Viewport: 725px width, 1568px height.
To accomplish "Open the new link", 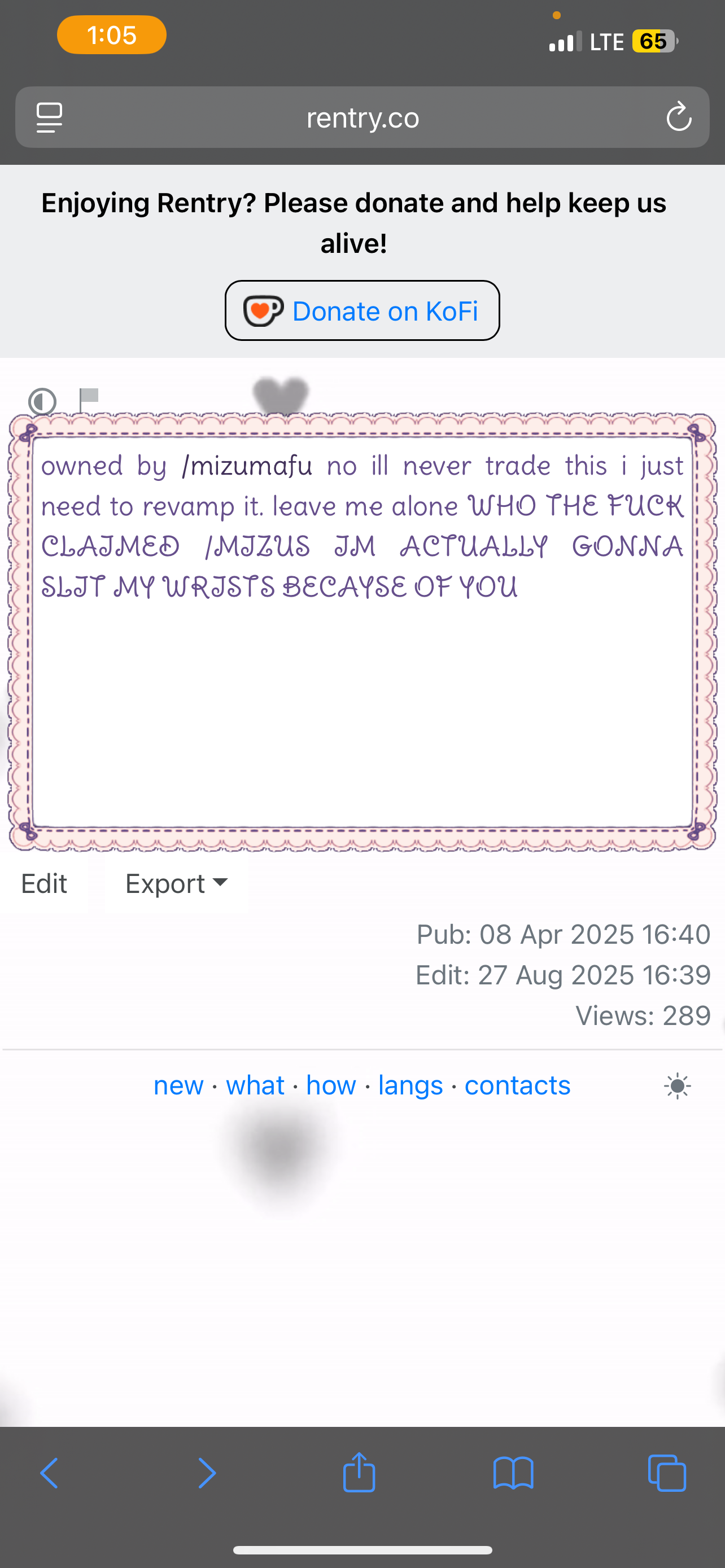I will 178,1085.
